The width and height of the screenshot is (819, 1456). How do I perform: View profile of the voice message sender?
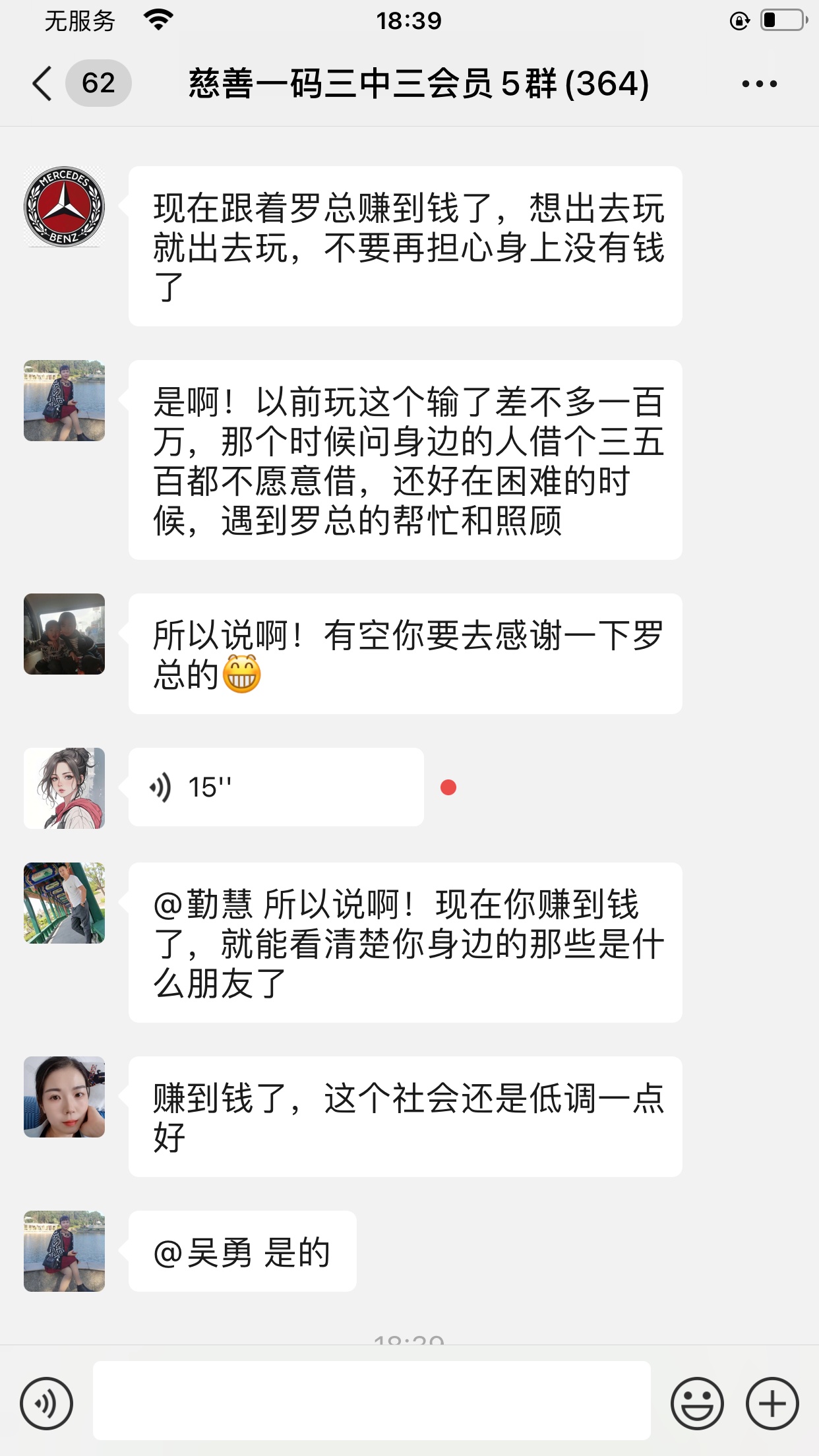[x=65, y=788]
